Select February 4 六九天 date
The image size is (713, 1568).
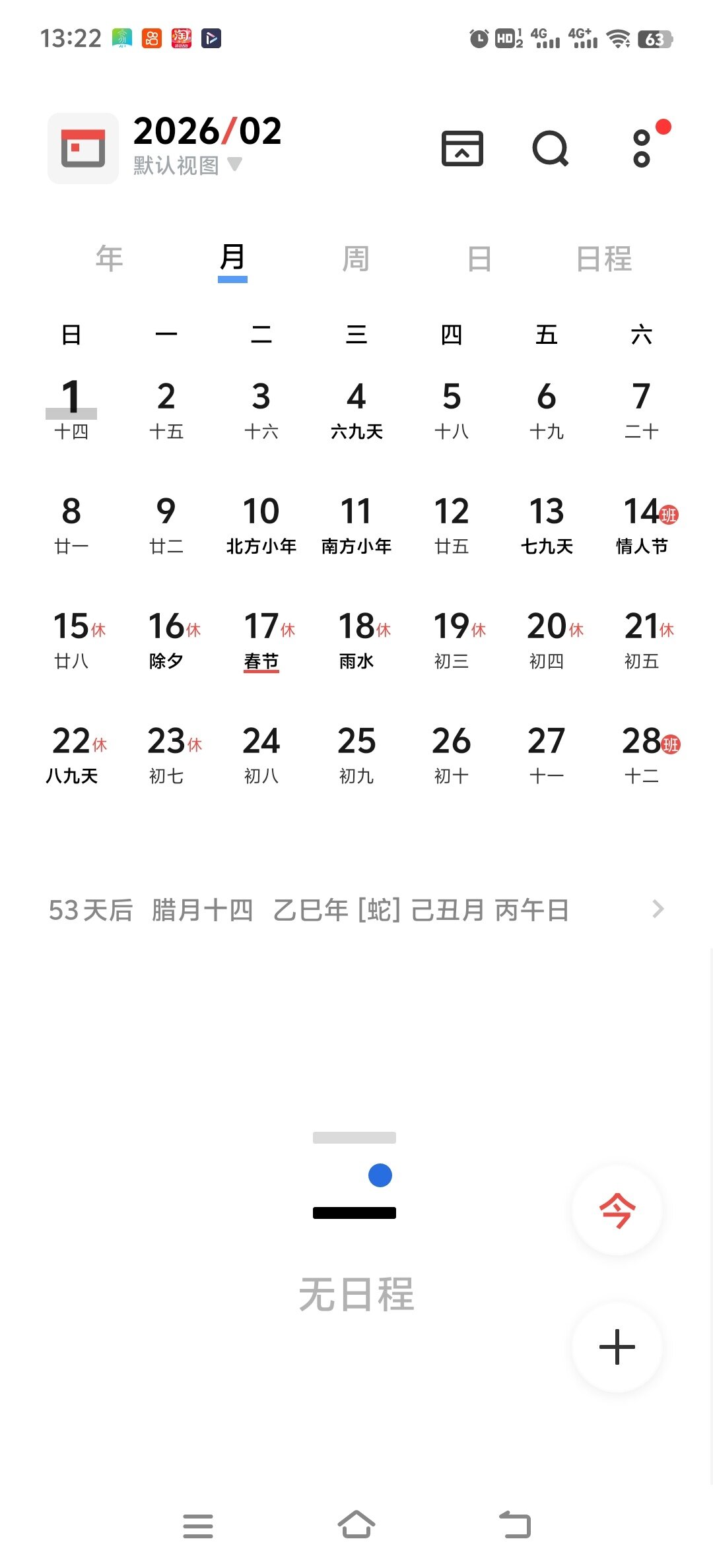point(356,409)
